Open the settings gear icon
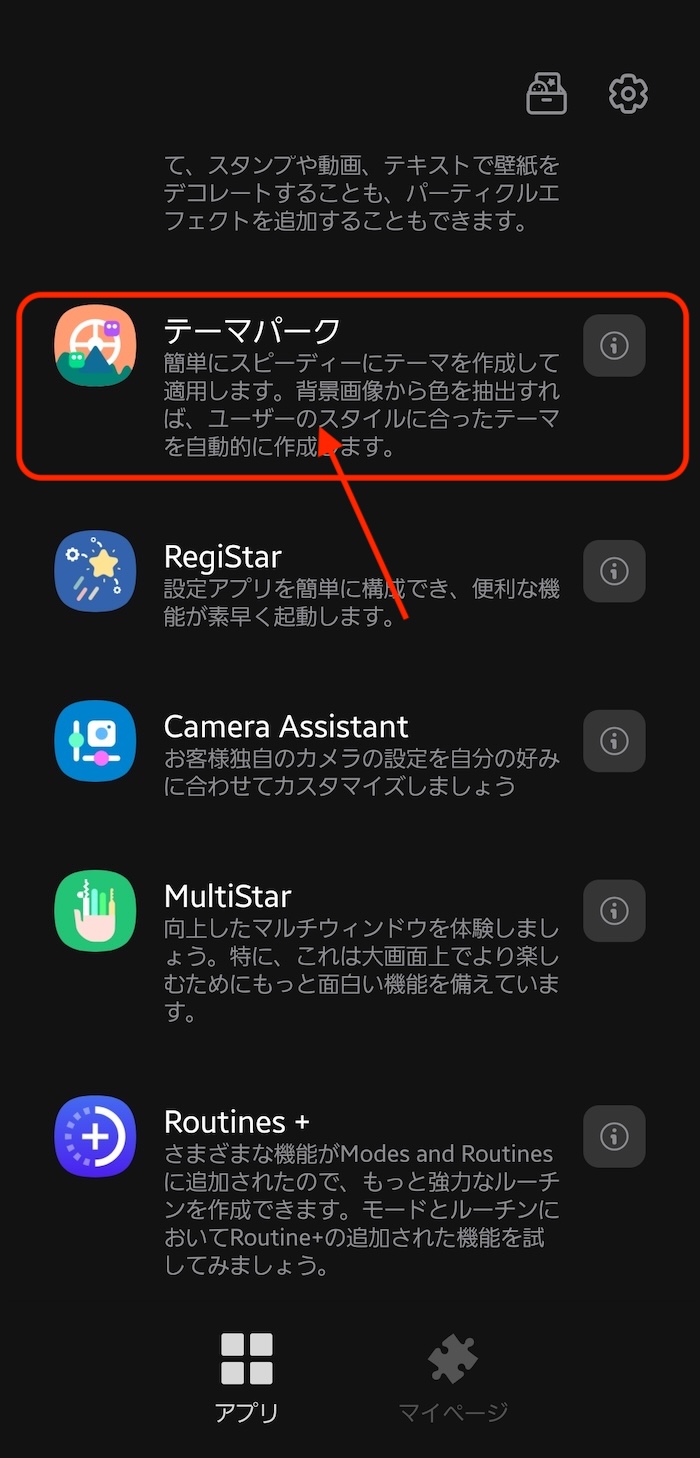The width and height of the screenshot is (700, 1458). click(x=628, y=94)
